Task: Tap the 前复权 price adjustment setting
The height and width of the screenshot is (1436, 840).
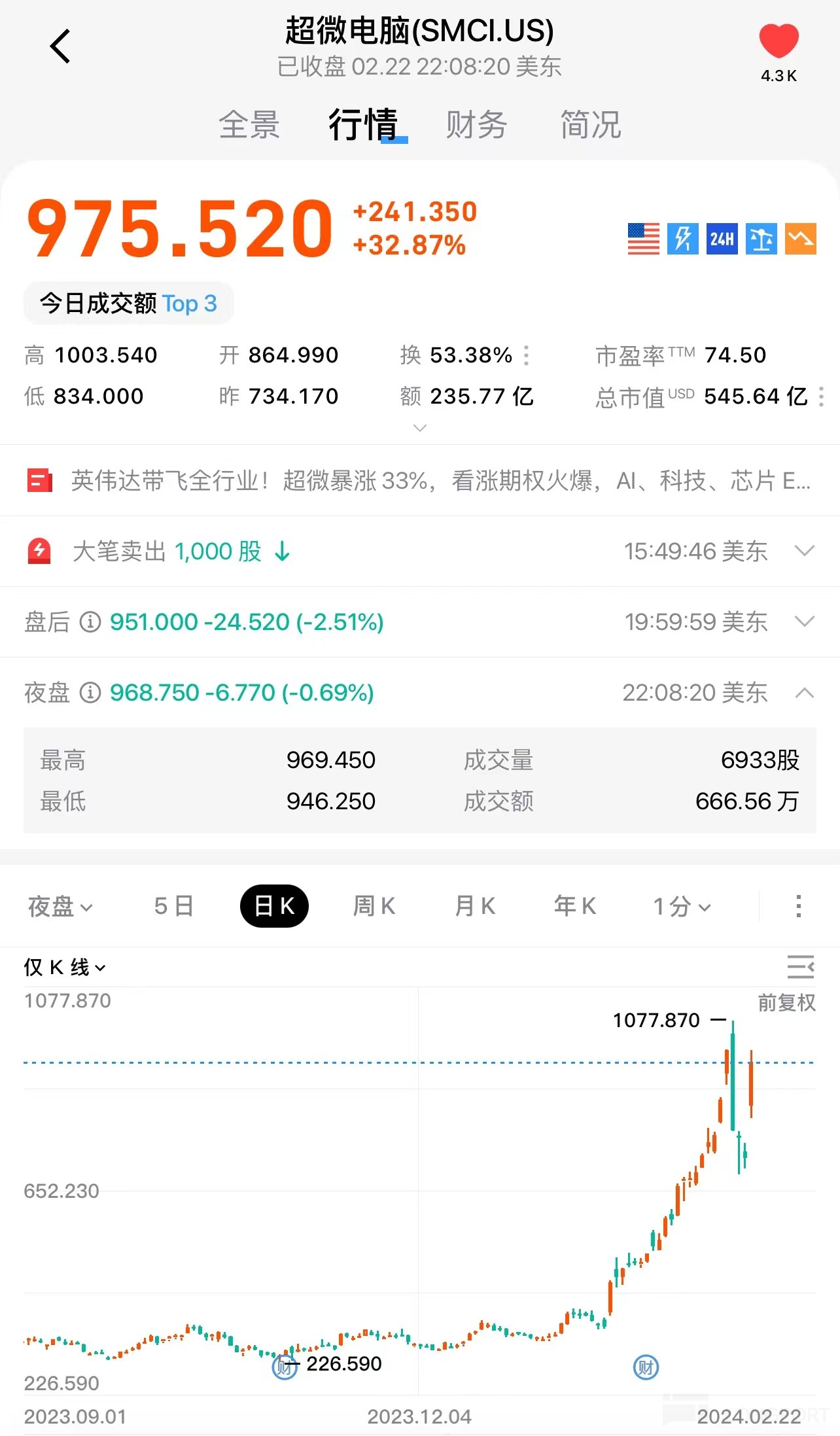Action: [x=786, y=1002]
